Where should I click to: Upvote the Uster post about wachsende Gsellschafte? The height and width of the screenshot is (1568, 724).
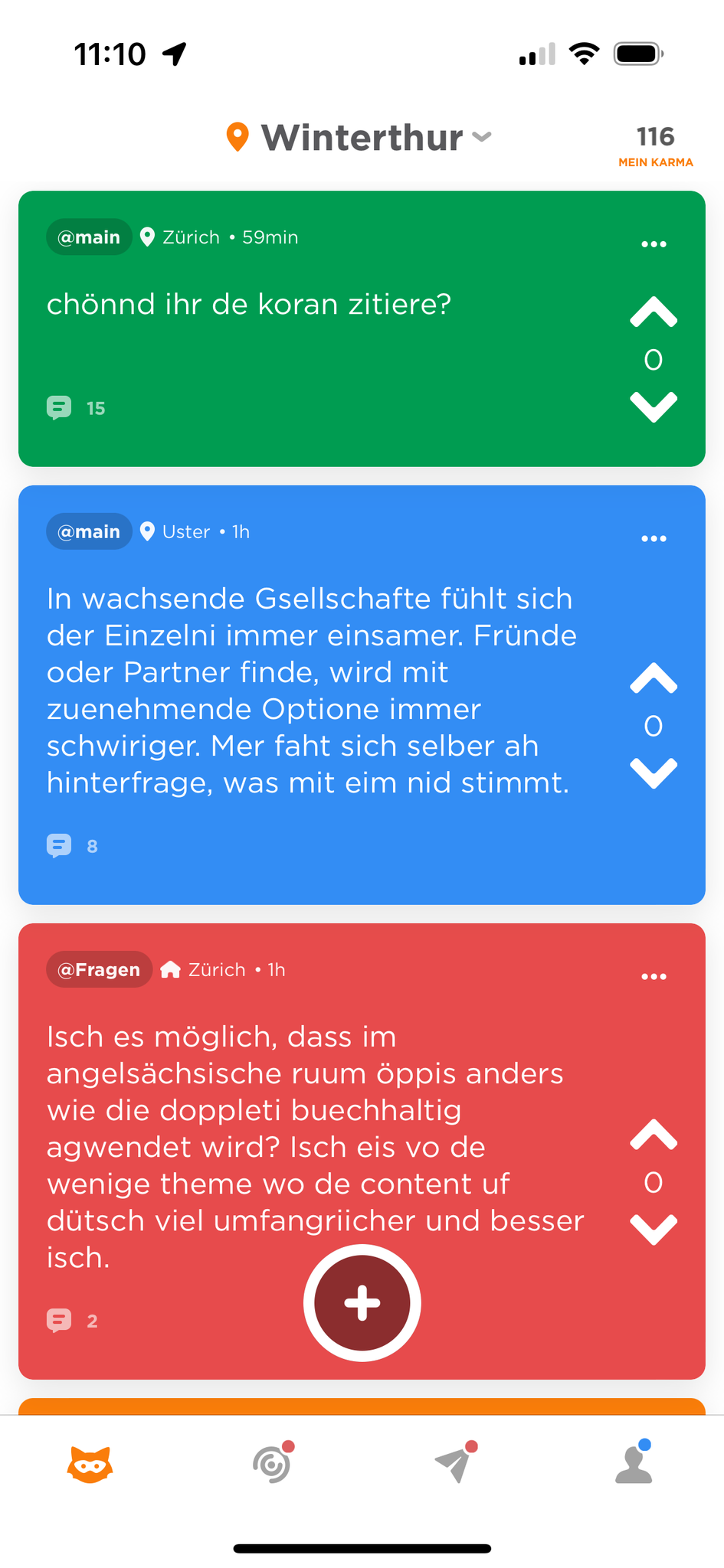click(x=654, y=678)
